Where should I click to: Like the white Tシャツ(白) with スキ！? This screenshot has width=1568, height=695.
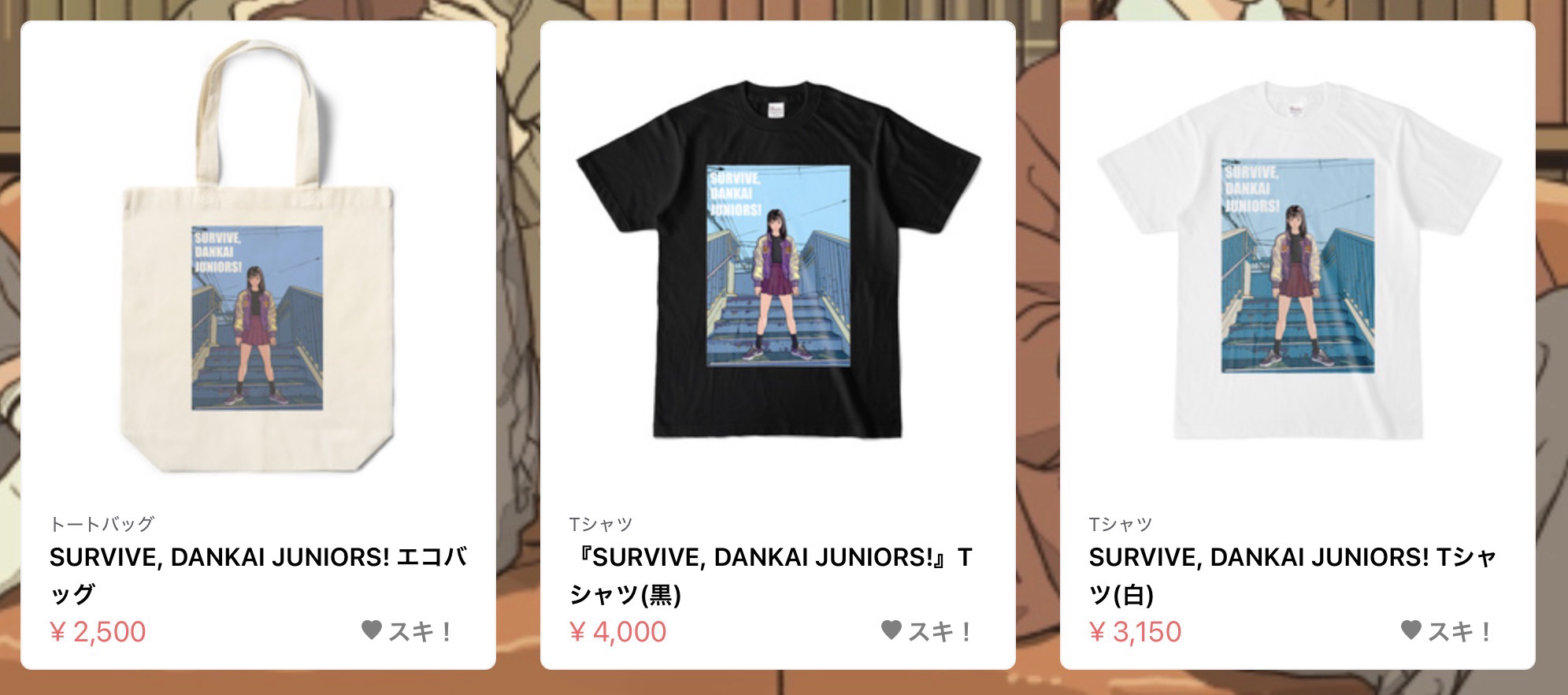pos(1447,631)
